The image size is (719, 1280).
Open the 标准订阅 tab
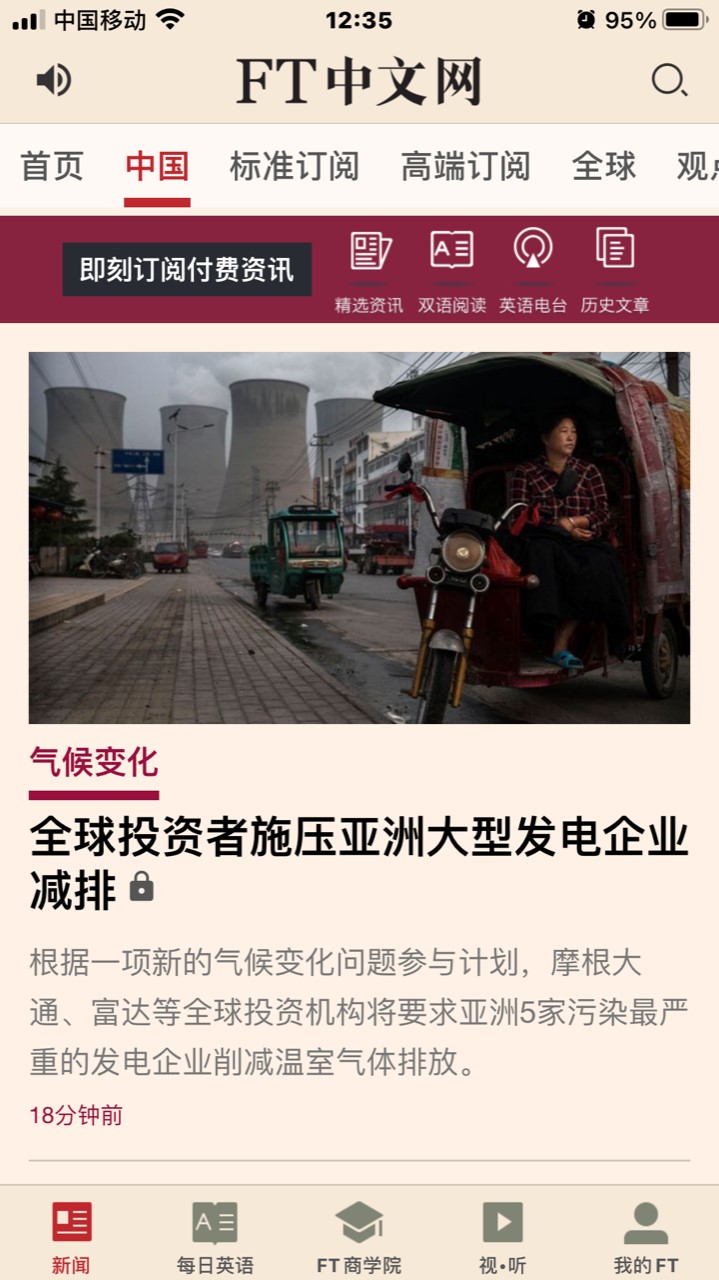click(x=294, y=166)
